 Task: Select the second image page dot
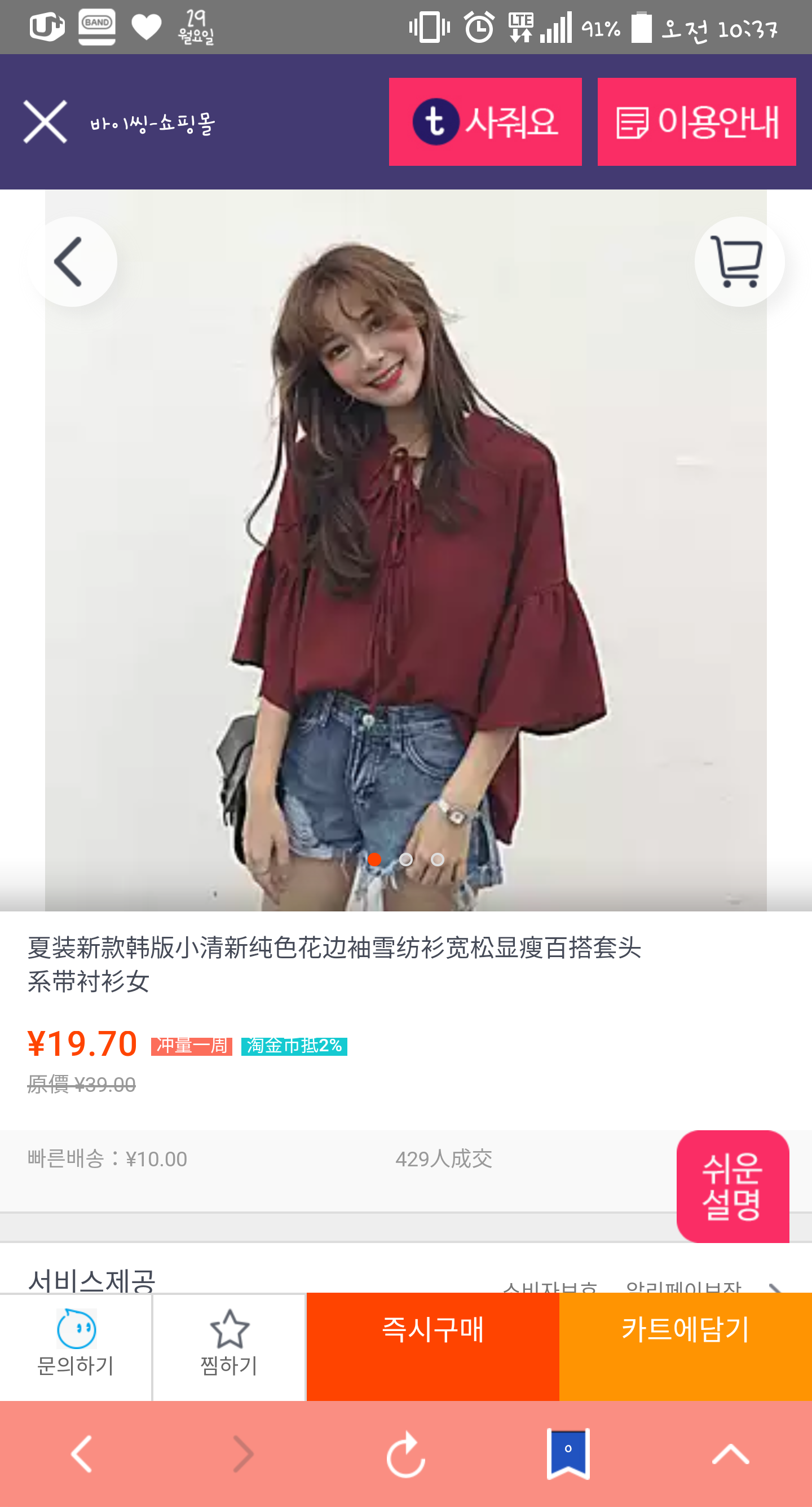click(406, 859)
